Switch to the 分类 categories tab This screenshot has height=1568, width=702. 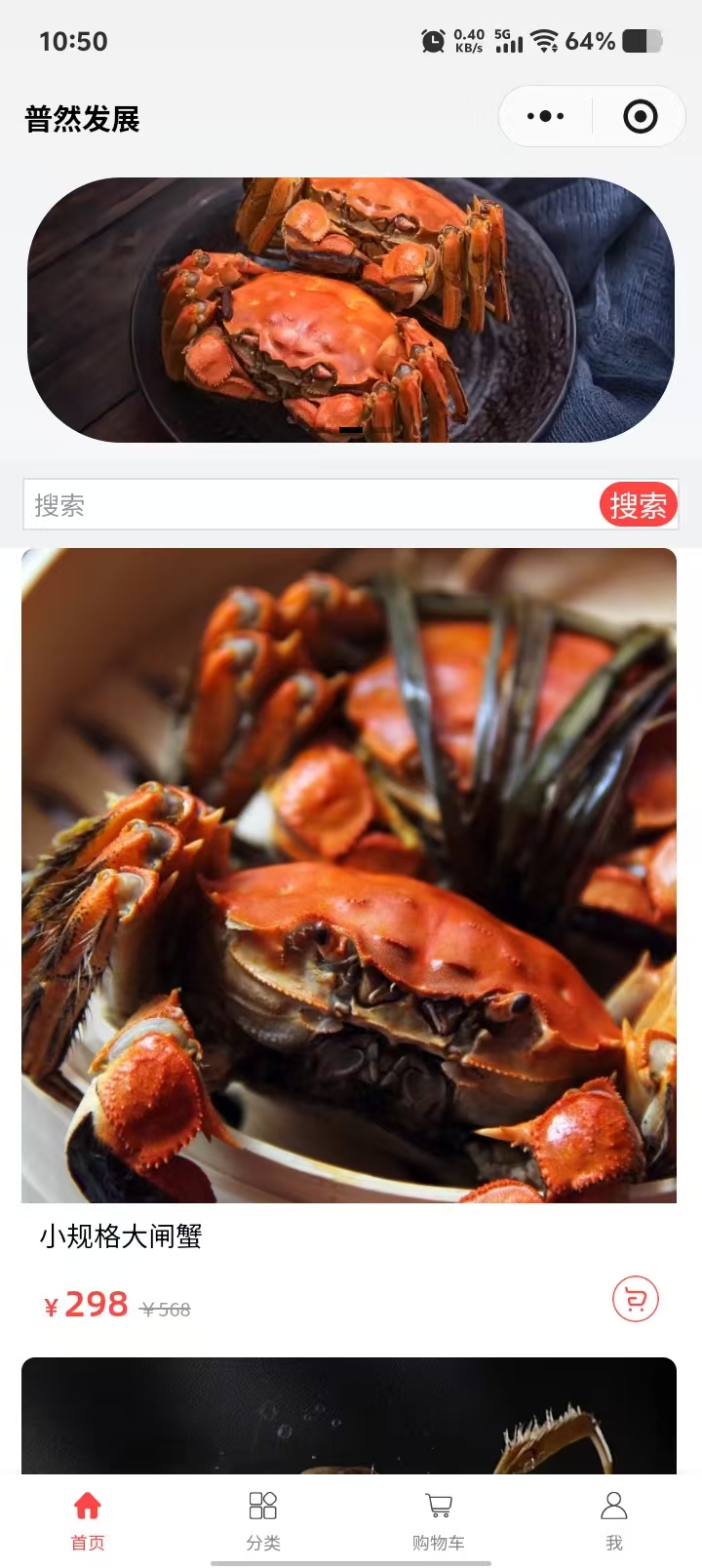[263, 1519]
